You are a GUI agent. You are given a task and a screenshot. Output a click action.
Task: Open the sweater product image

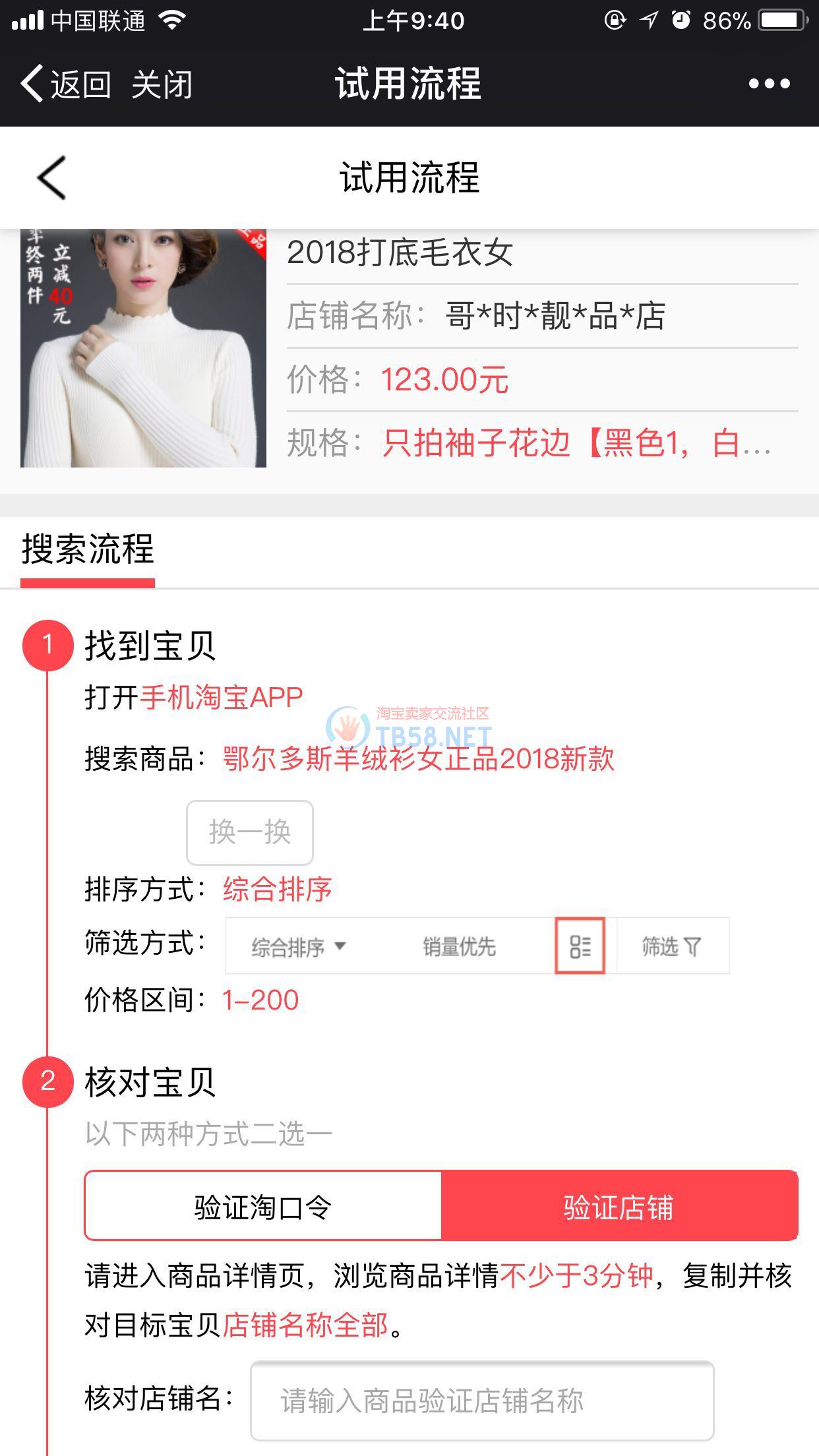(143, 348)
